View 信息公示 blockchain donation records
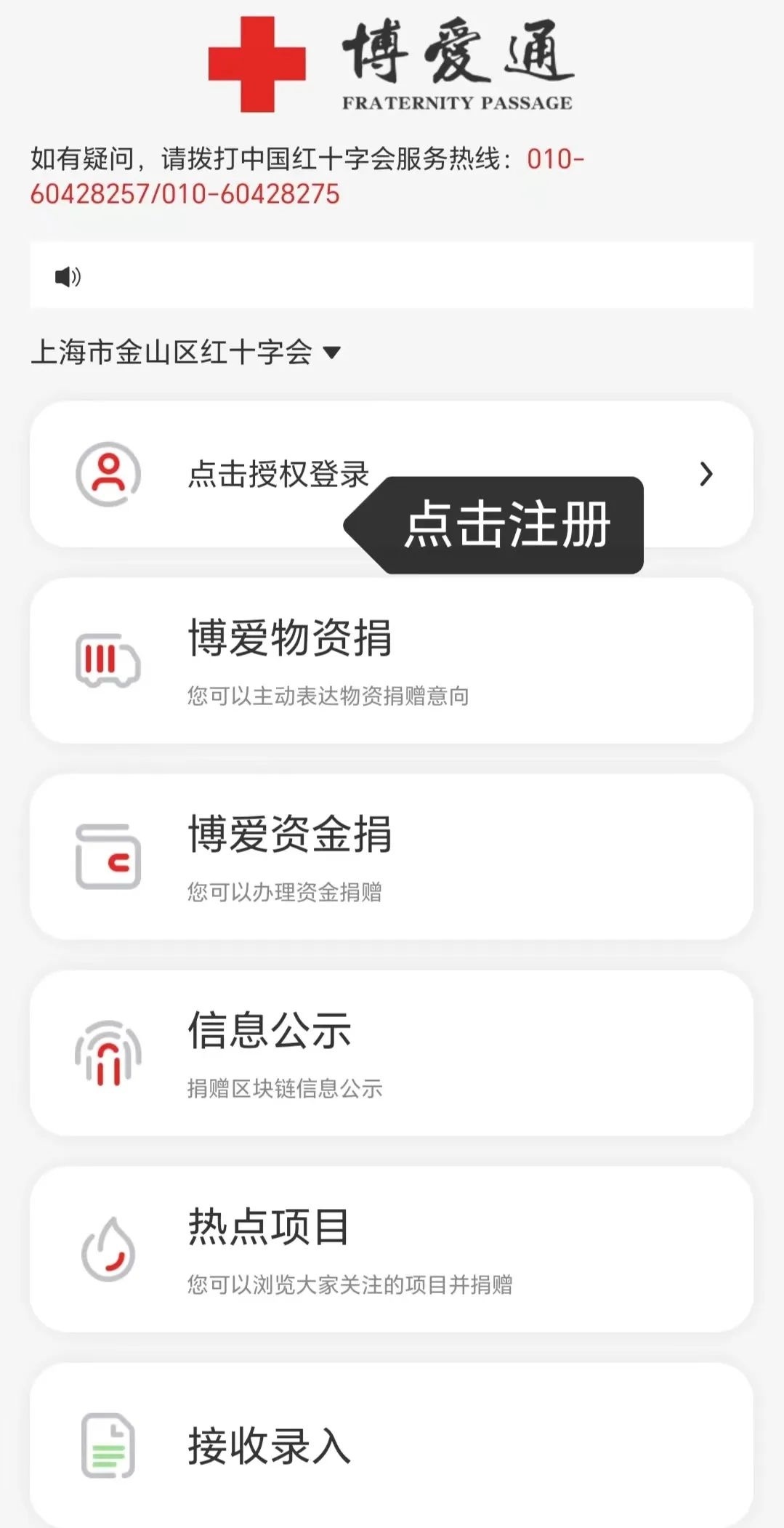 click(x=391, y=1053)
